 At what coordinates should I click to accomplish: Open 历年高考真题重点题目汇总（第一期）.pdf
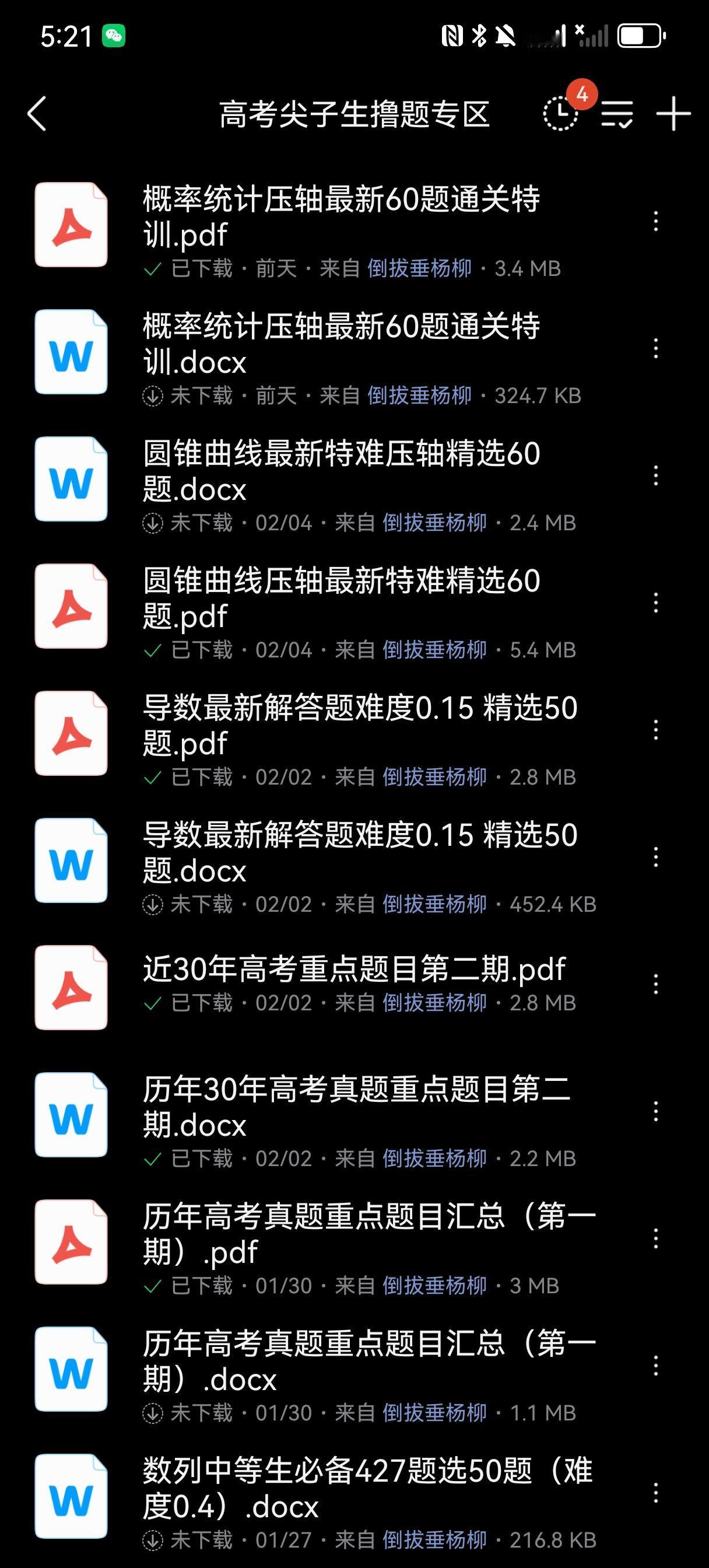pos(368,1234)
